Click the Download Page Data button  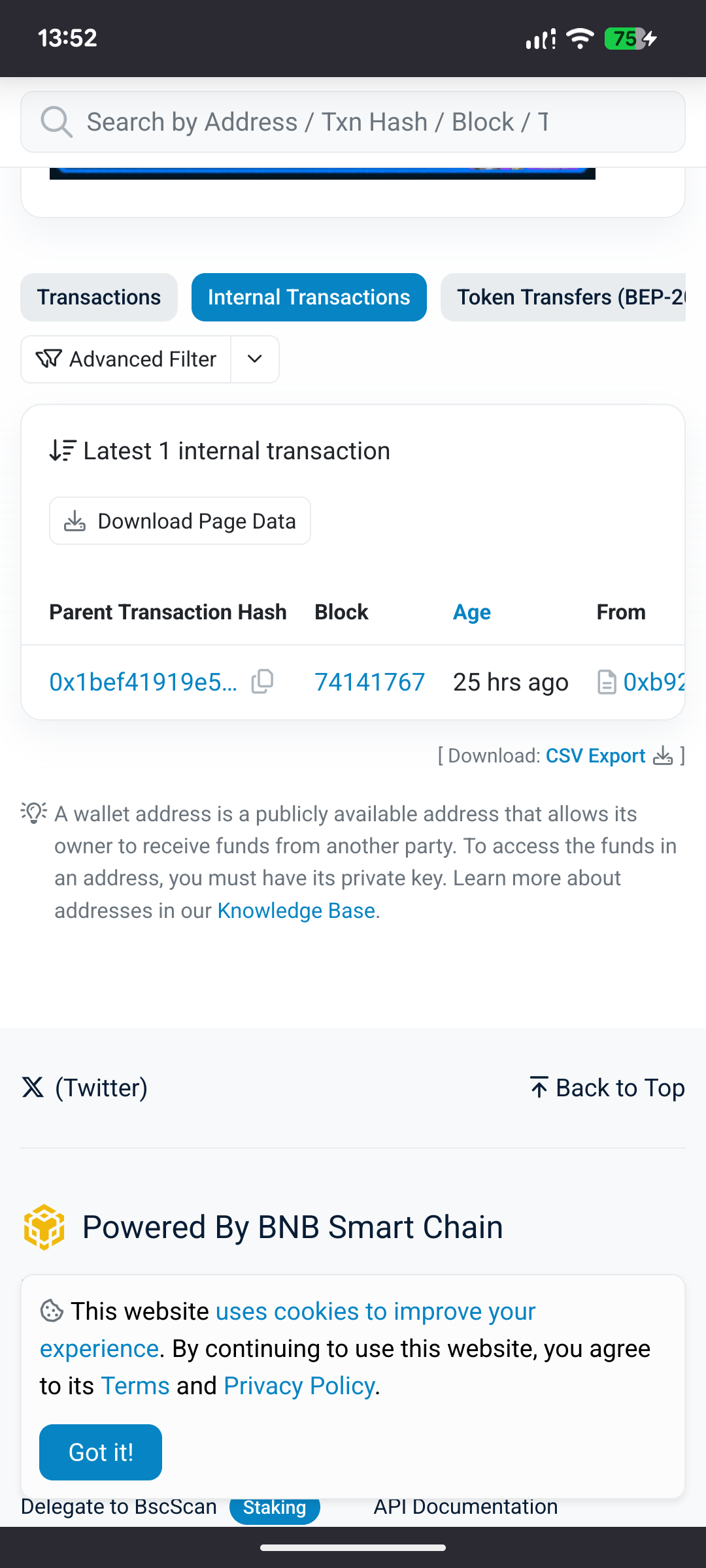(180, 521)
